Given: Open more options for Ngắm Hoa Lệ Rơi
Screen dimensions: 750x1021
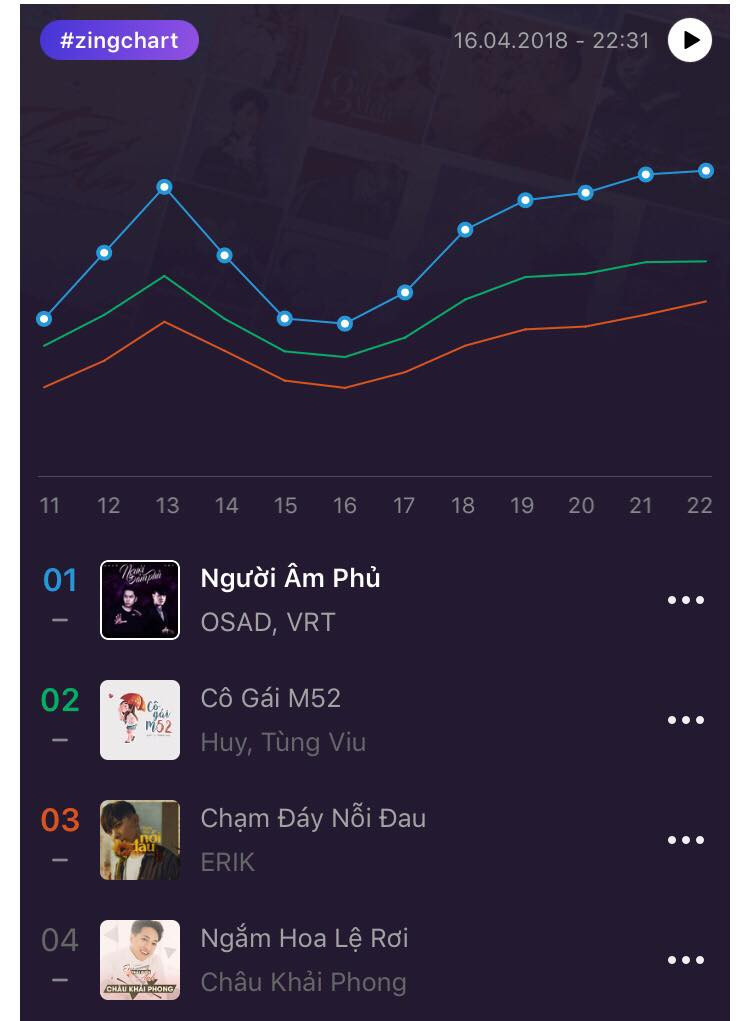Looking at the screenshot, I should point(684,959).
